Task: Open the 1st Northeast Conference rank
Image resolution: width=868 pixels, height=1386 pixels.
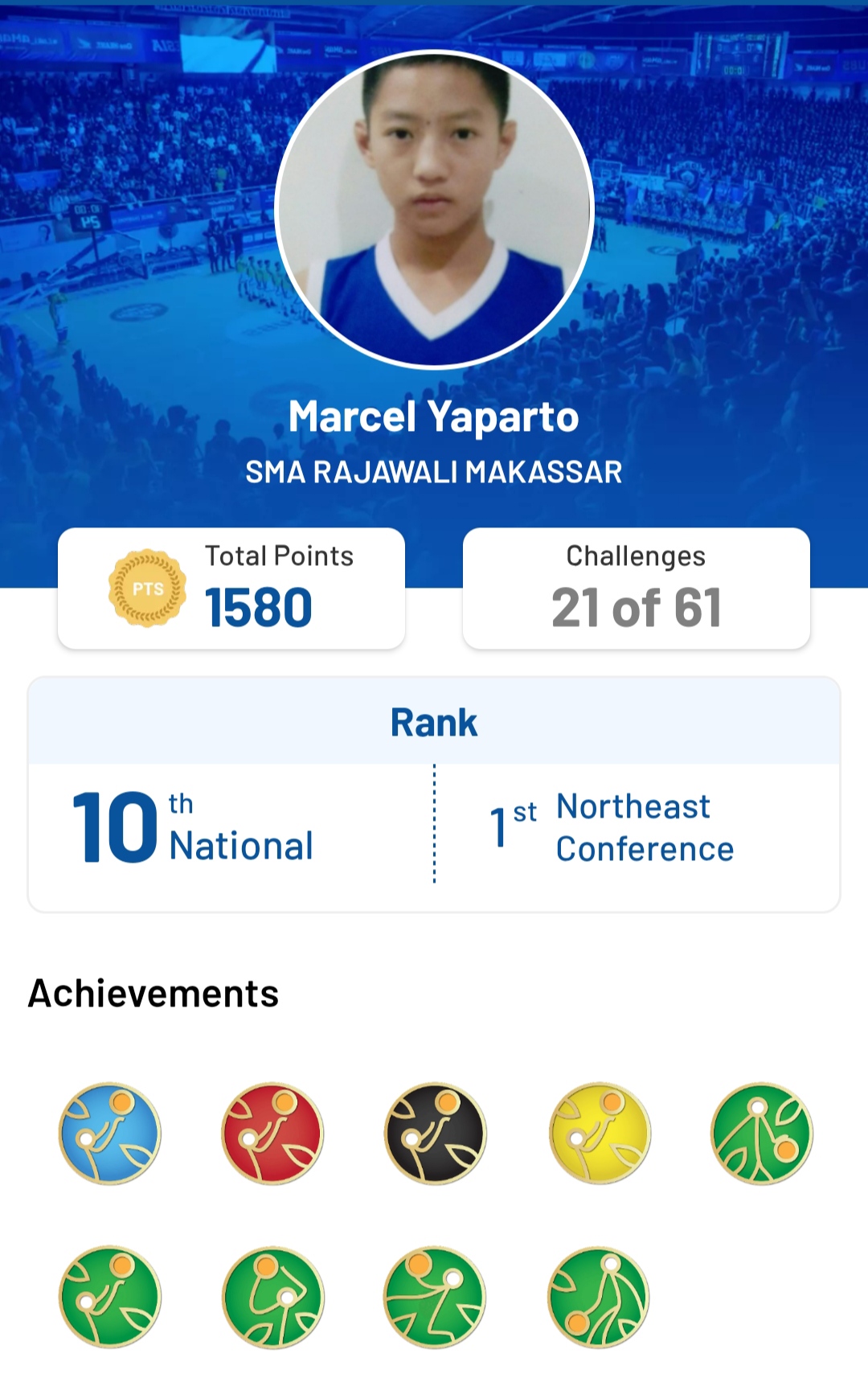Action: 612,826
